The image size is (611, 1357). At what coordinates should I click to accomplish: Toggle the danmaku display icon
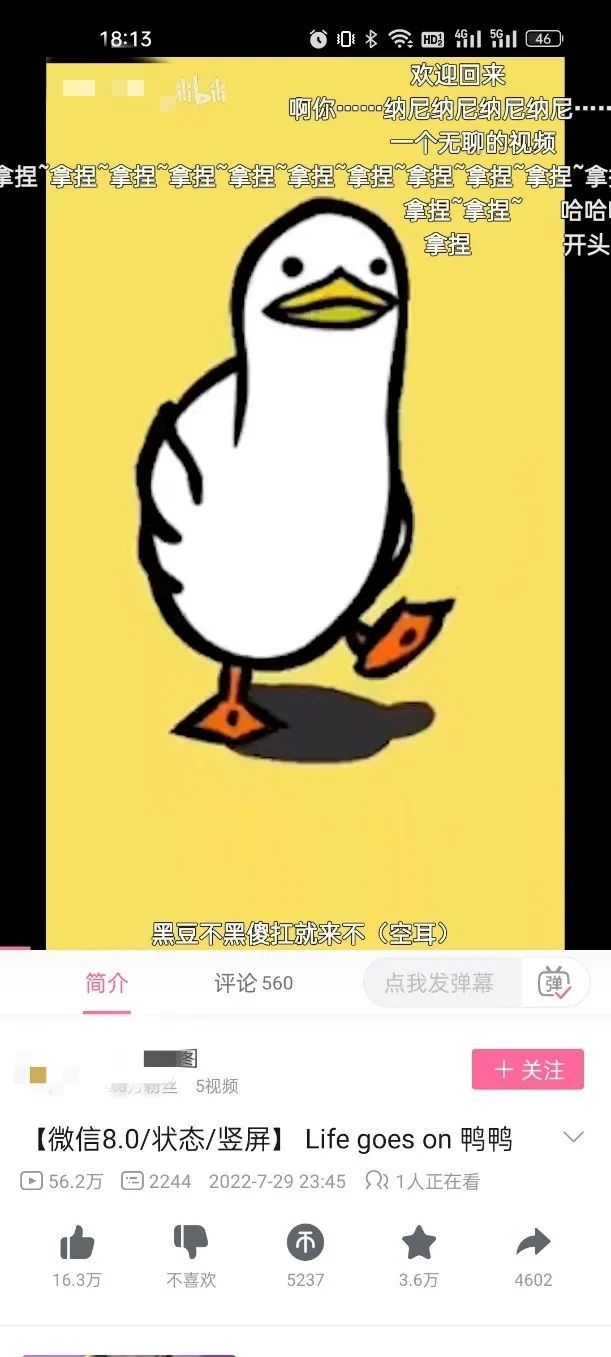coord(555,983)
